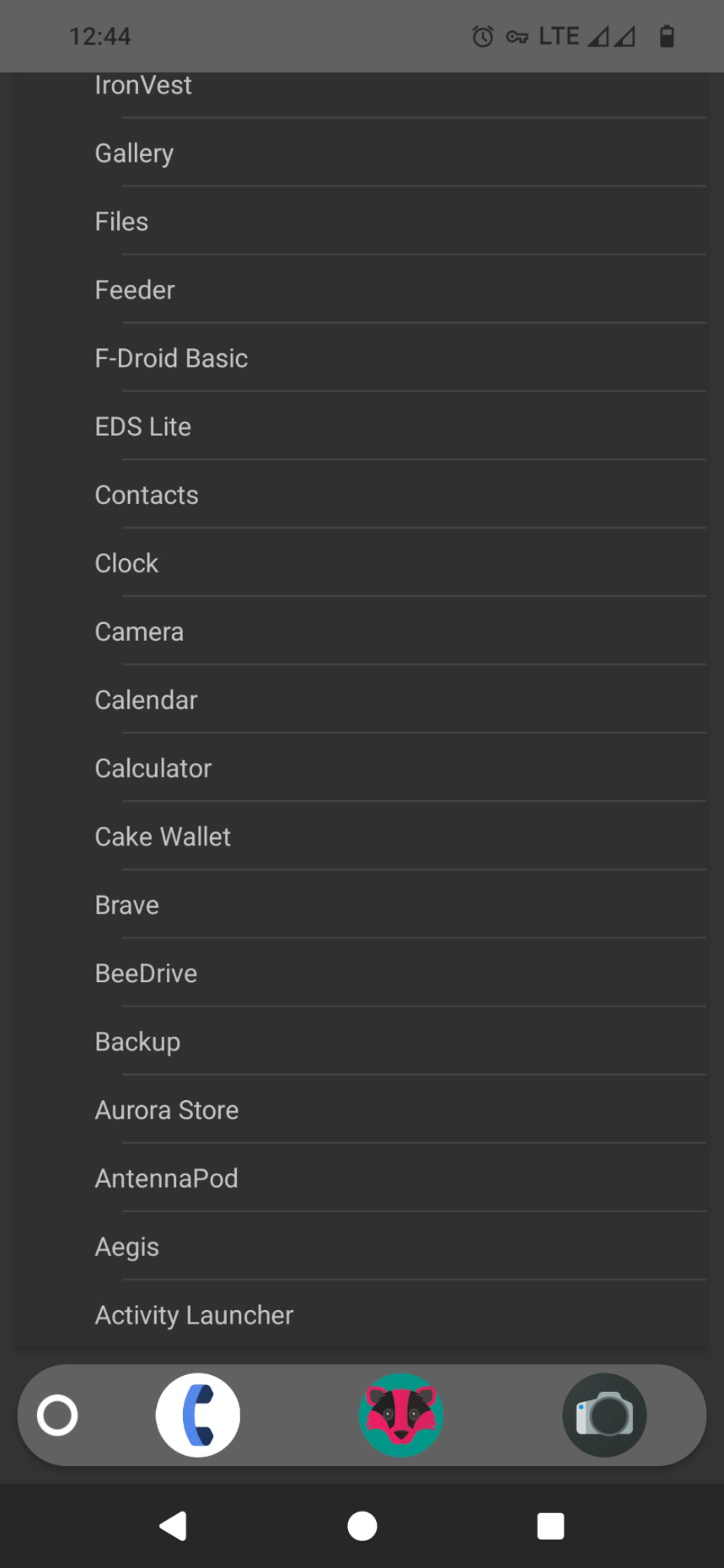724x1568 pixels.
Task: Launch F-Droid Basic
Action: 172,358
